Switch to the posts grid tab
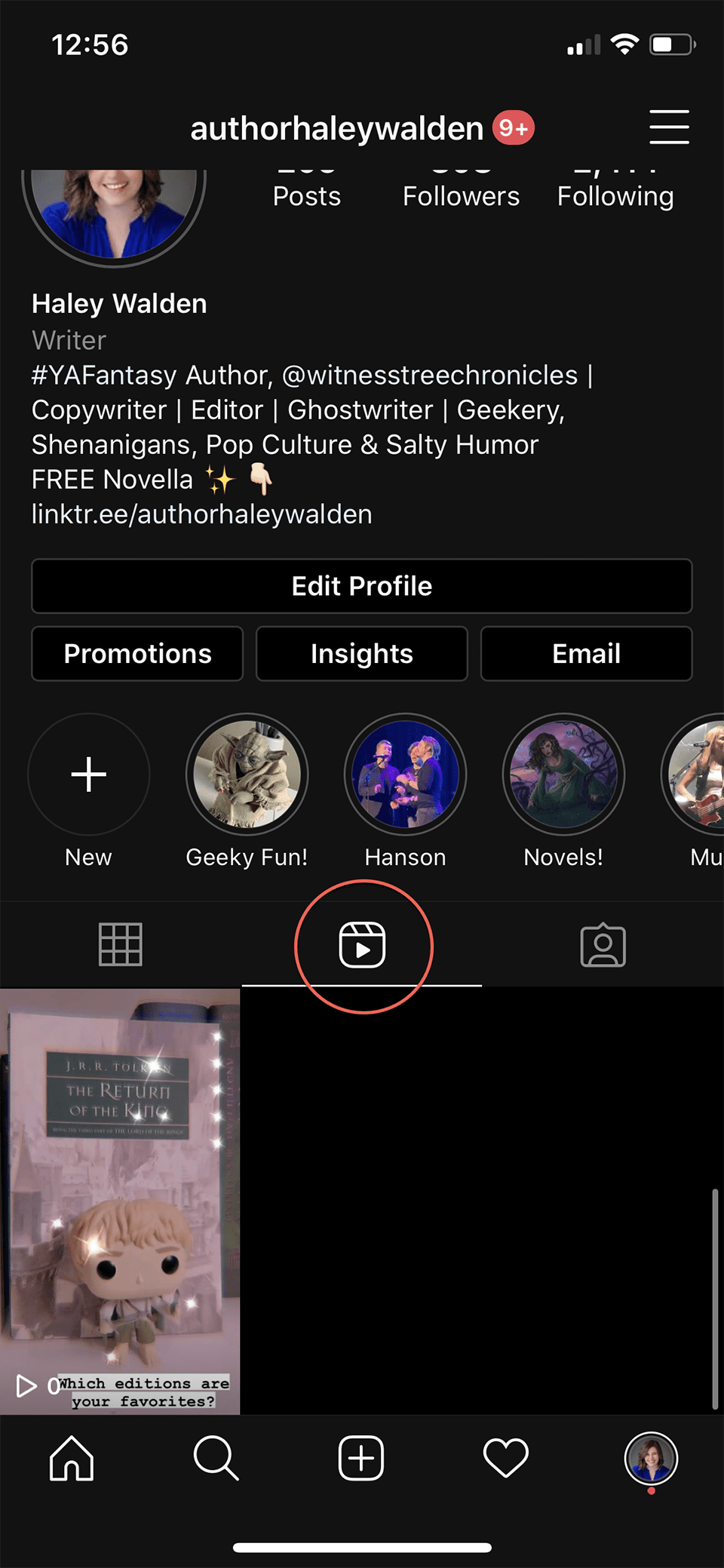Viewport: 724px width, 1568px height. click(121, 944)
